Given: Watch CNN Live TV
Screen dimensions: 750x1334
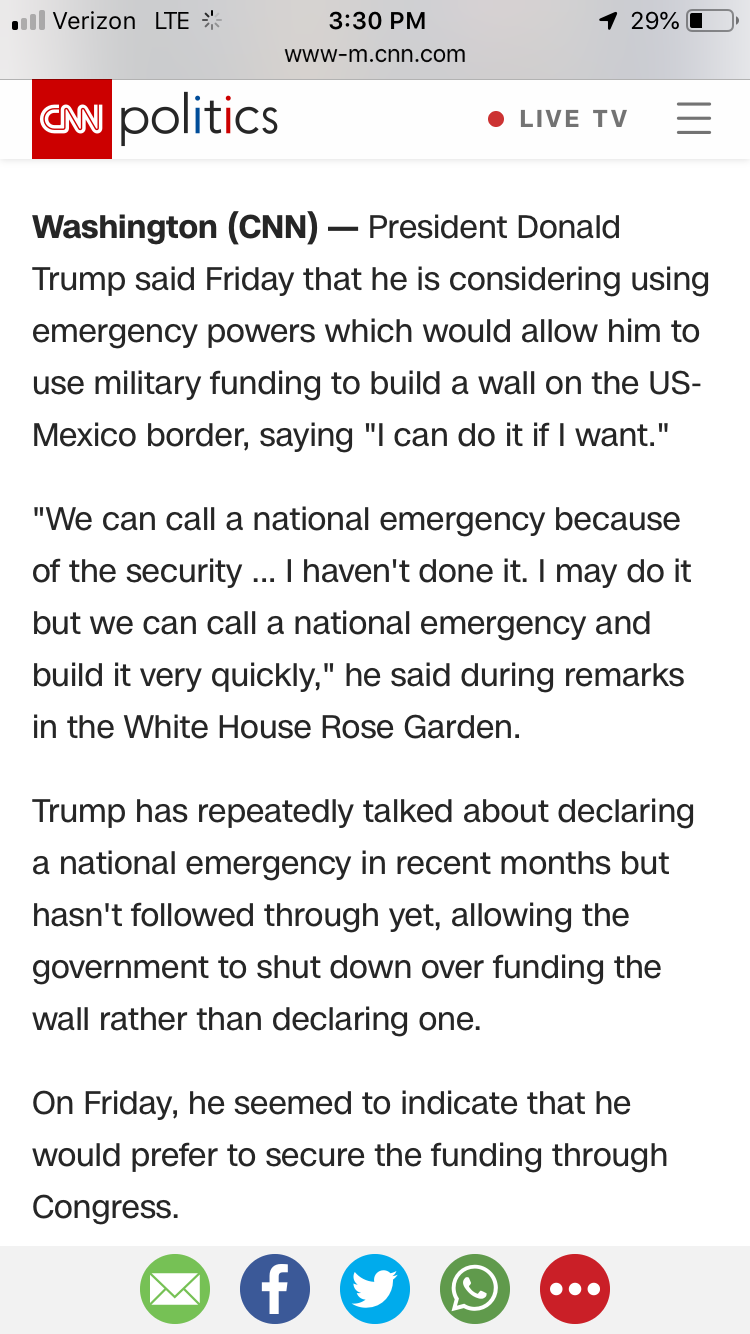Looking at the screenshot, I should tap(558, 119).
